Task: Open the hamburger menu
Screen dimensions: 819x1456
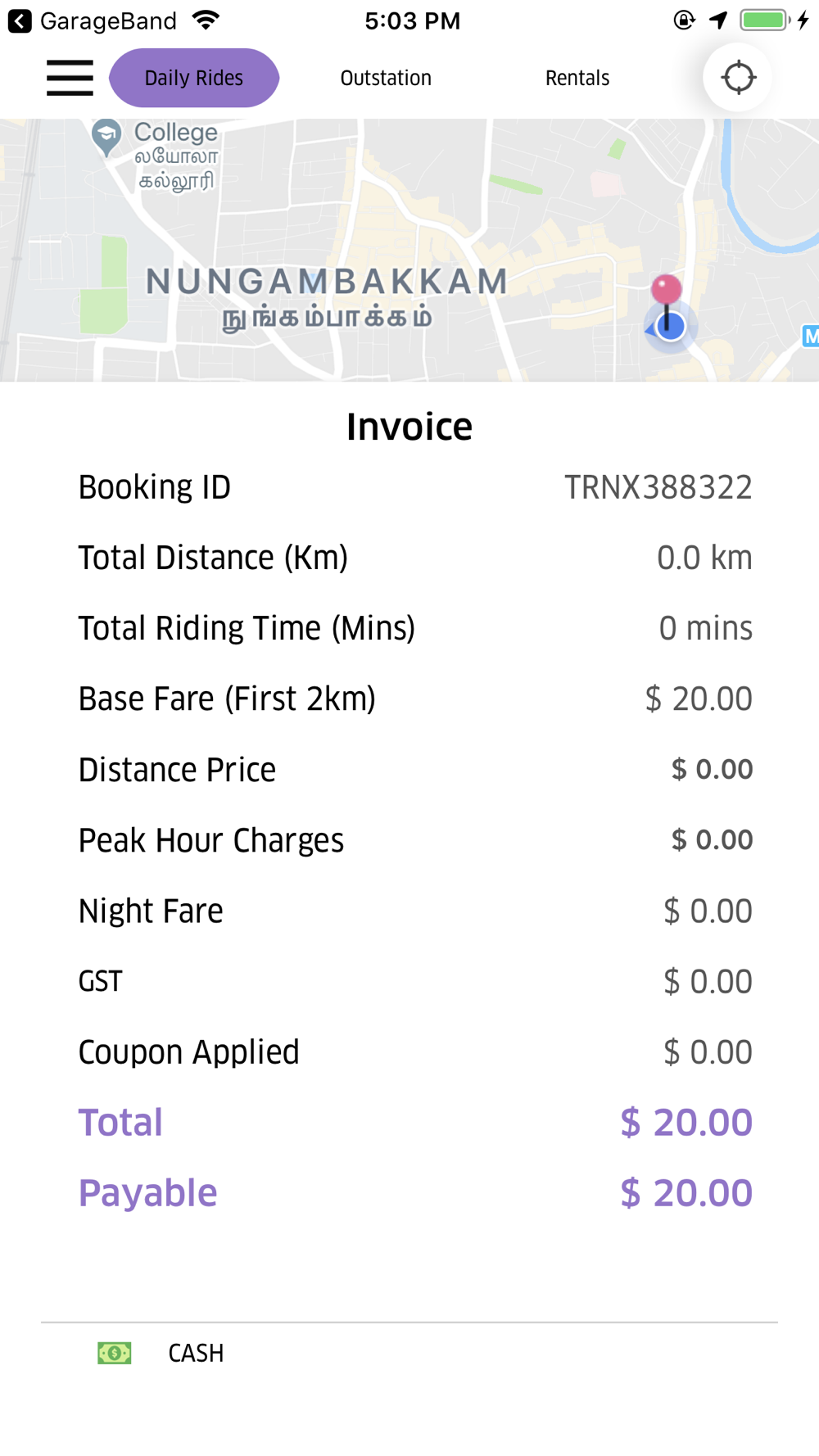Action: pyautogui.click(x=70, y=78)
